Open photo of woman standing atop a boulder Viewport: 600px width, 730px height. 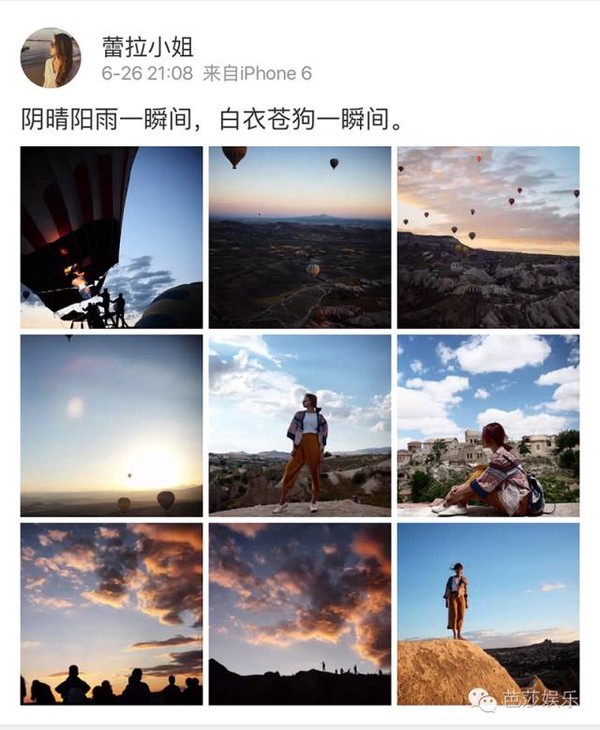pos(487,613)
